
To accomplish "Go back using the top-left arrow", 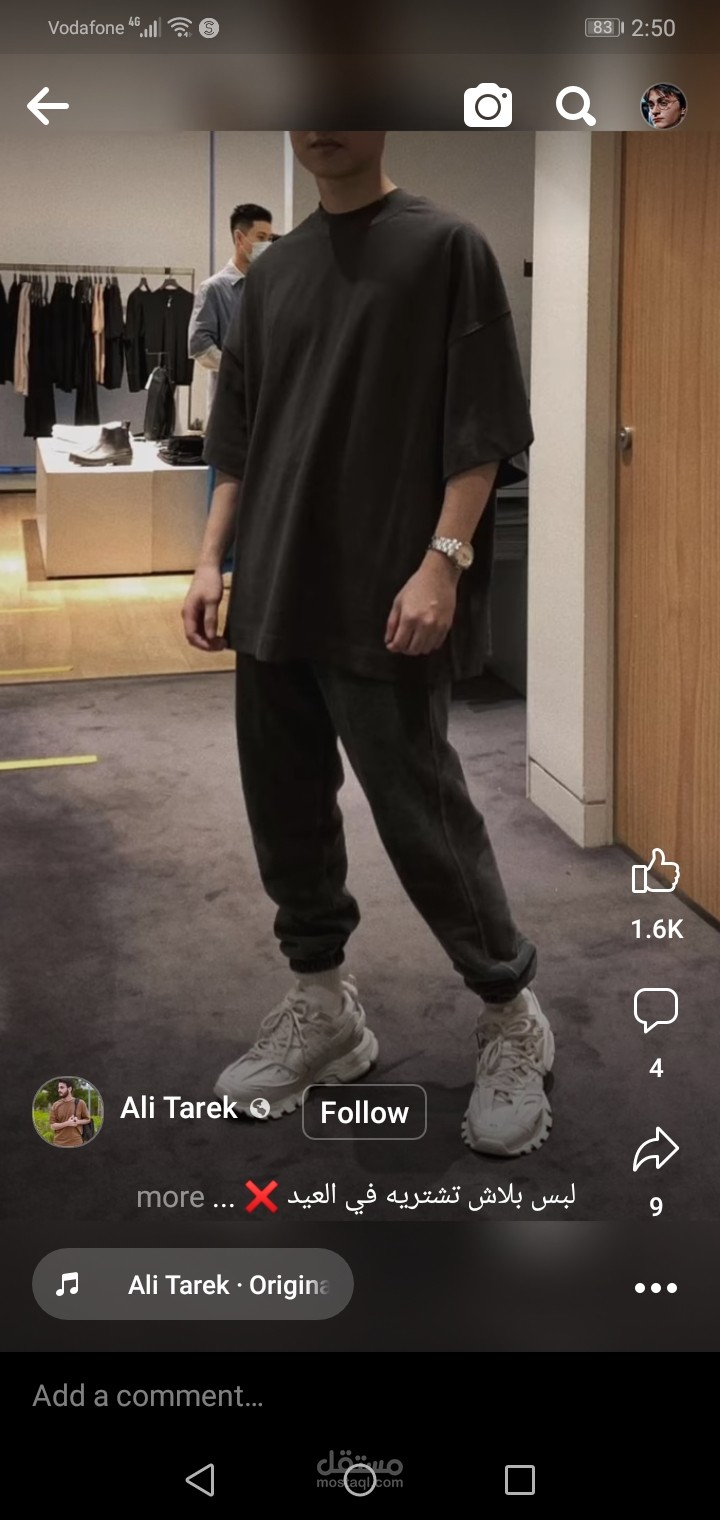I will 47,106.
